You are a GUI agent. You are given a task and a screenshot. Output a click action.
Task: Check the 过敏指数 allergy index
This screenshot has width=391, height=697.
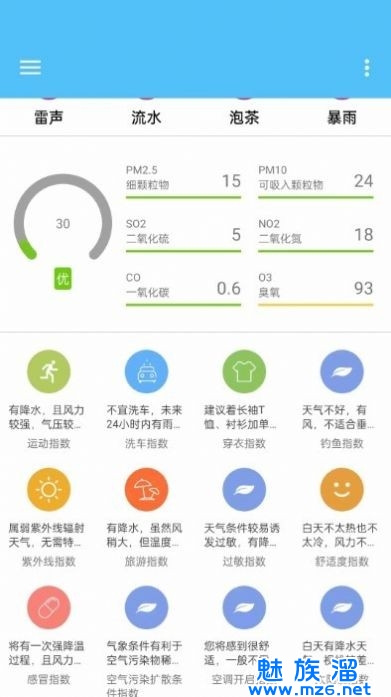pyautogui.click(x=244, y=517)
